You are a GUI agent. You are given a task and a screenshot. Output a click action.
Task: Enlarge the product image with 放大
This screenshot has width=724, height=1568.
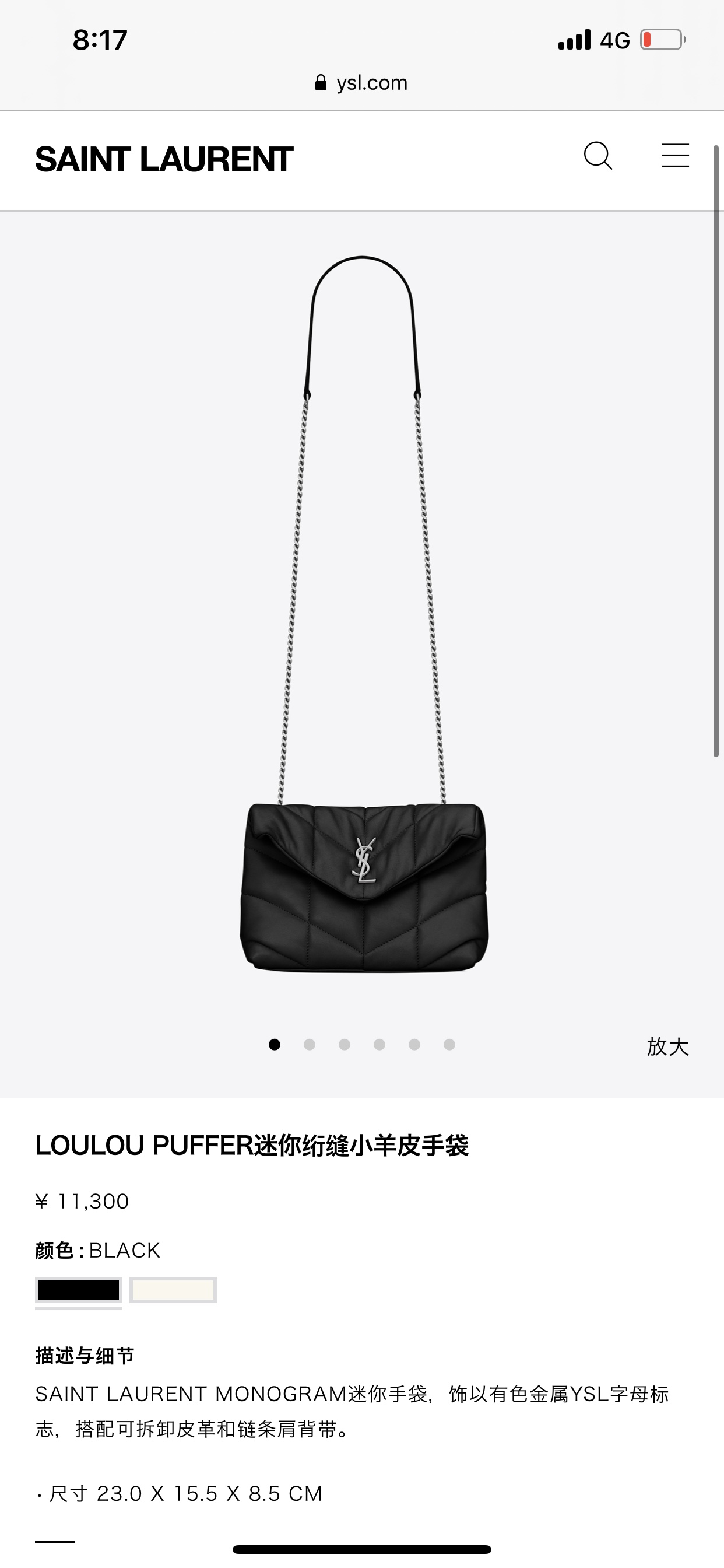[667, 1046]
